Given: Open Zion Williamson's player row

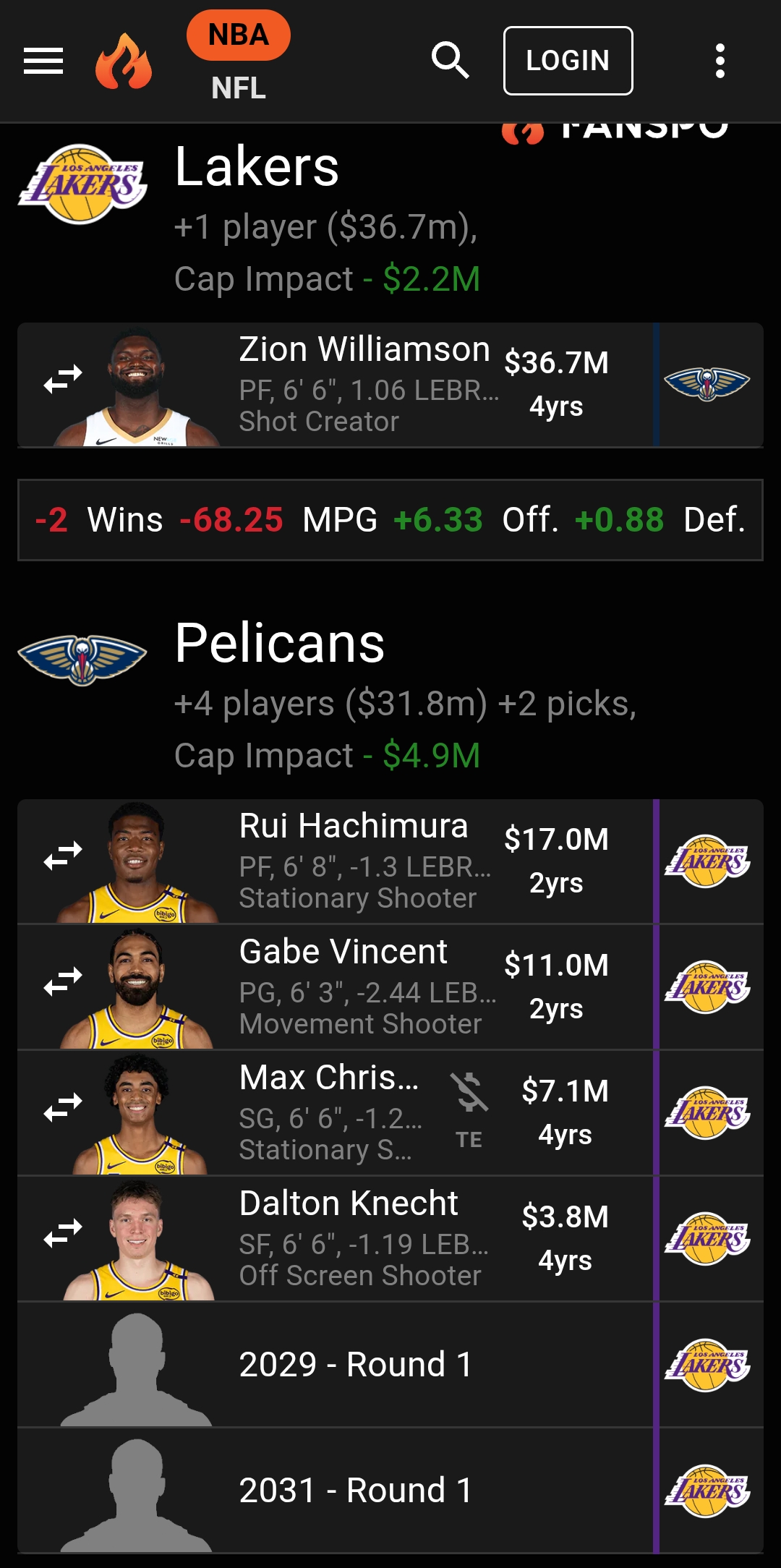Looking at the screenshot, I should tap(365, 383).
